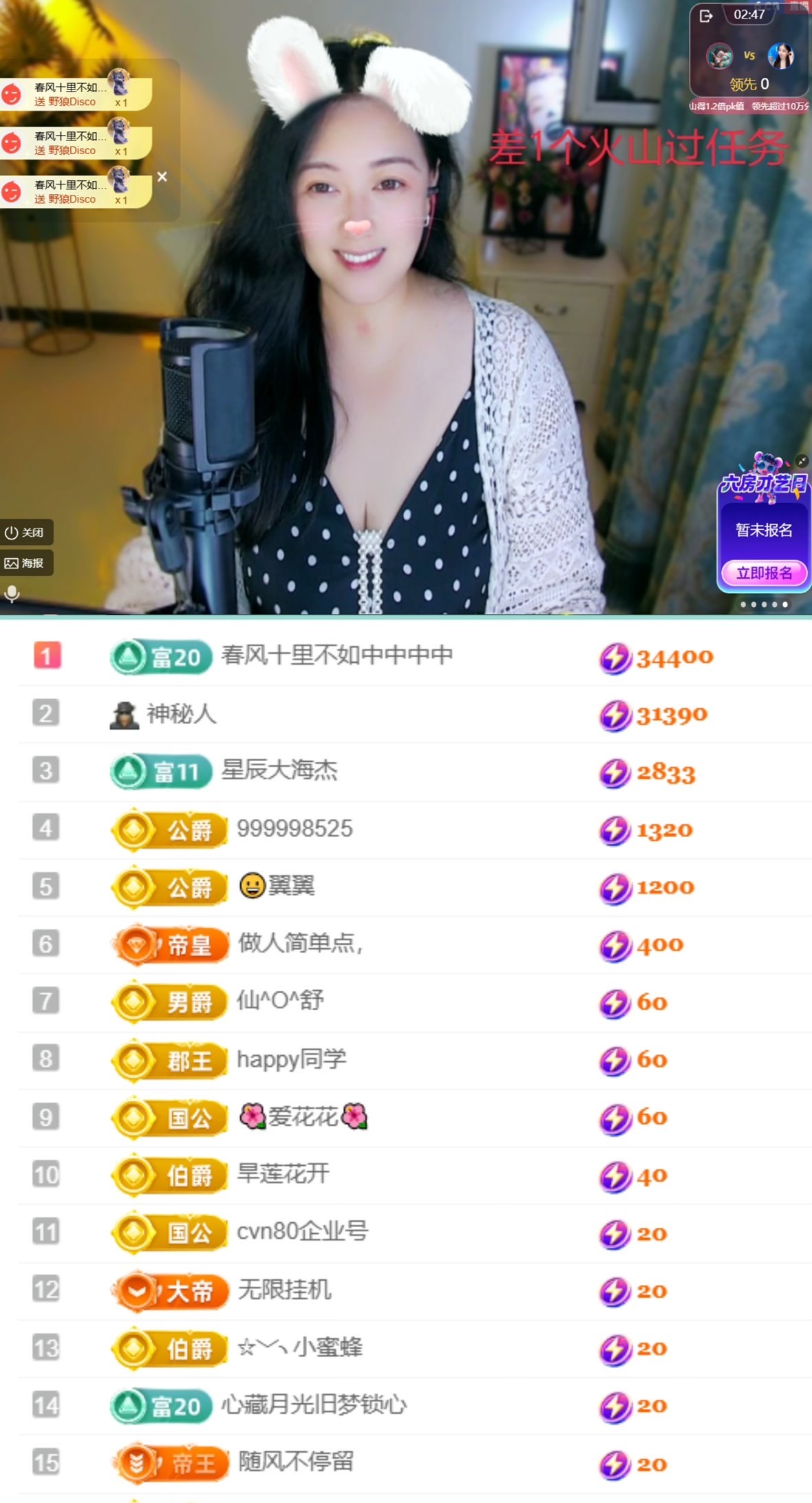
Task: Tap 立即报名 to sign up now
Action: [x=764, y=573]
